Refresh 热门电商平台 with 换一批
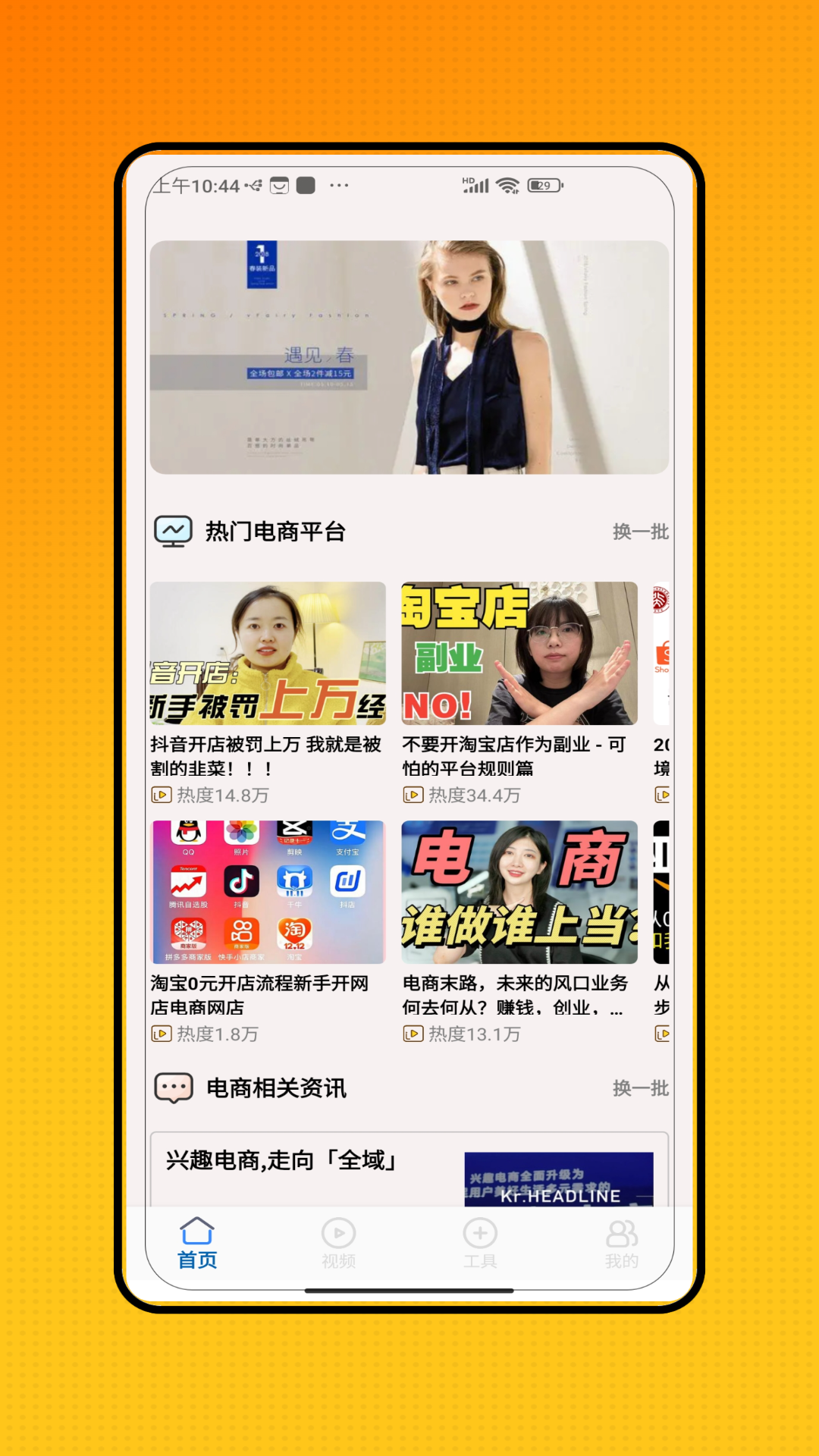The height and width of the screenshot is (1456, 819). pos(641,532)
